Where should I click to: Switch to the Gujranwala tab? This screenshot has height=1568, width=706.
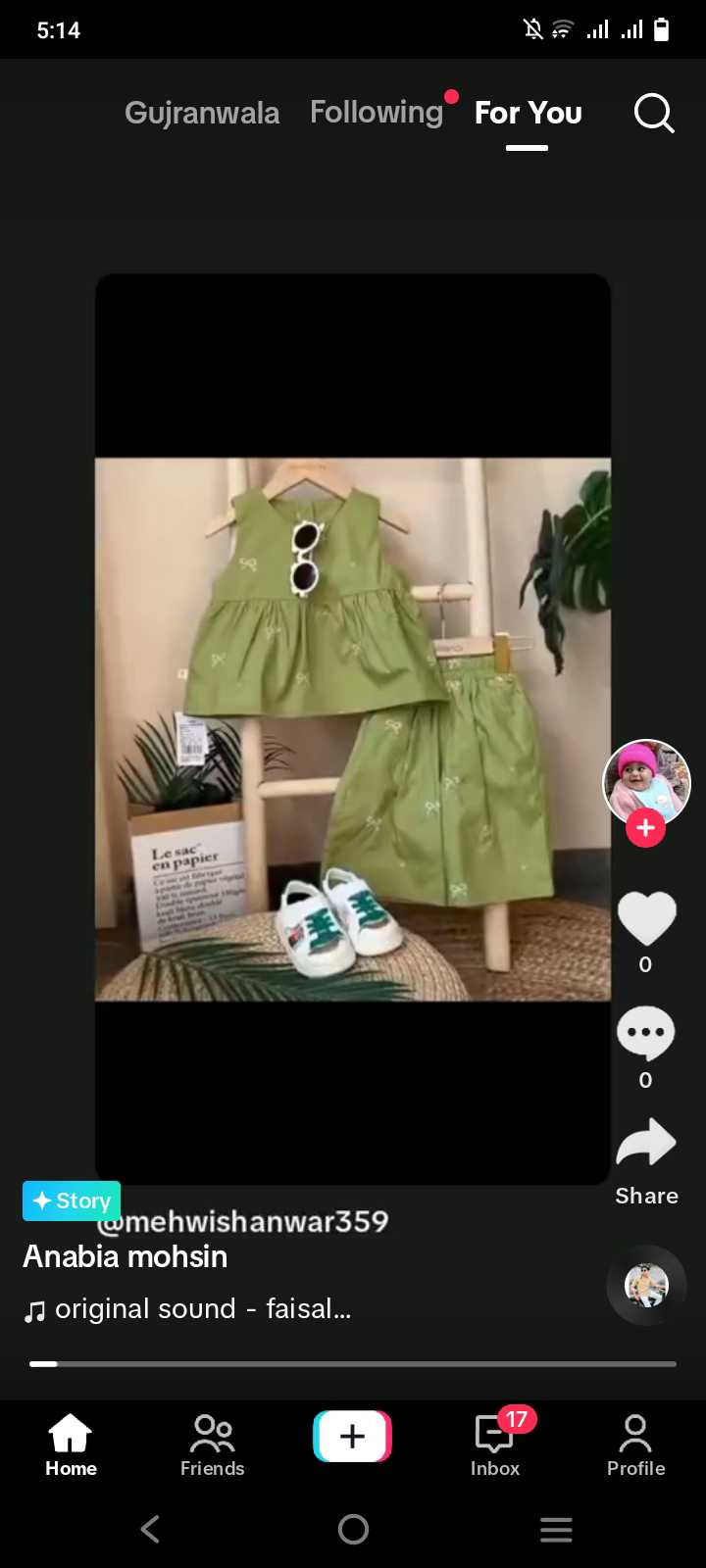[x=202, y=113]
